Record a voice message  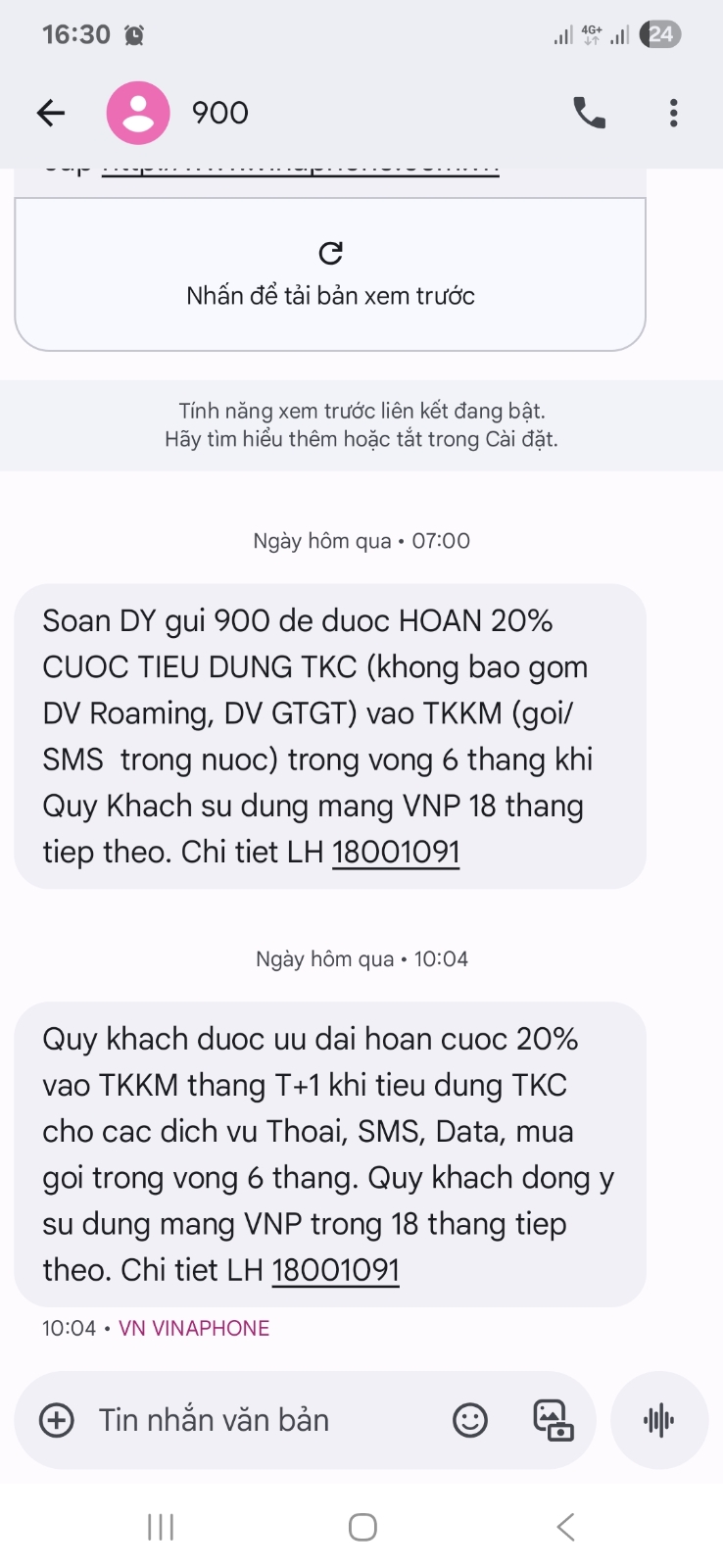(x=659, y=1420)
